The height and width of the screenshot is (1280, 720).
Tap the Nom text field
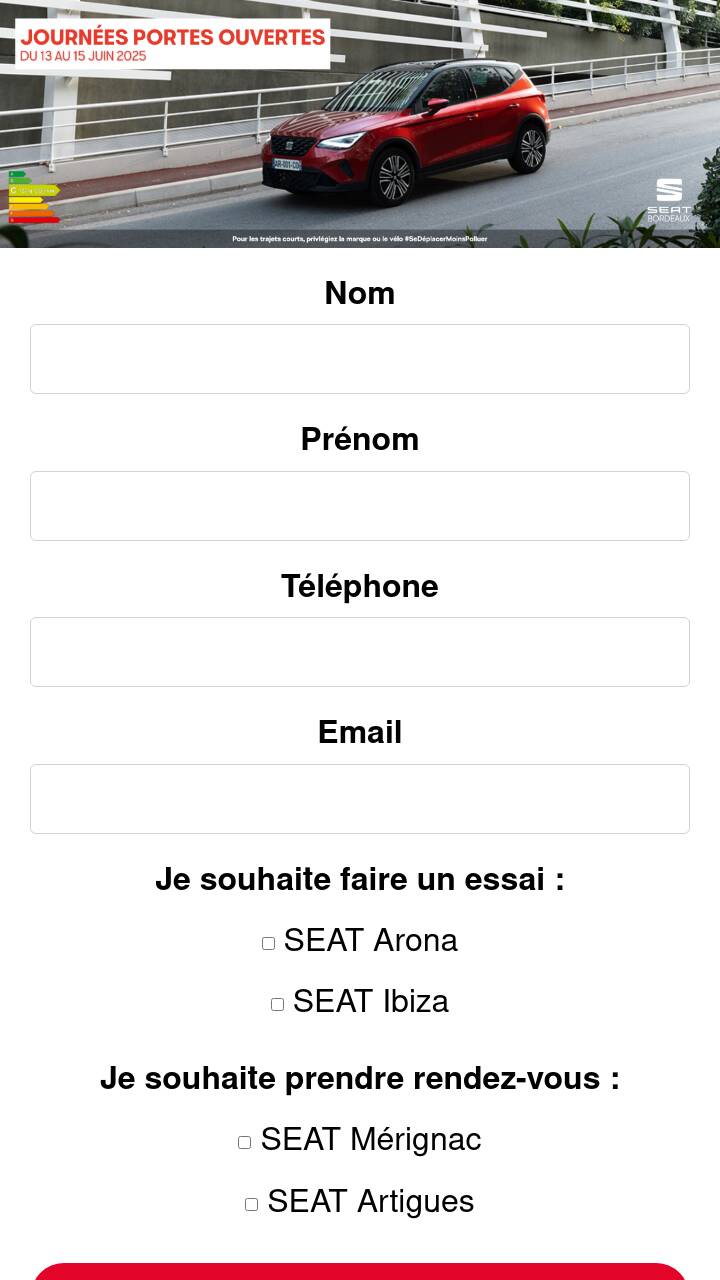click(x=360, y=359)
